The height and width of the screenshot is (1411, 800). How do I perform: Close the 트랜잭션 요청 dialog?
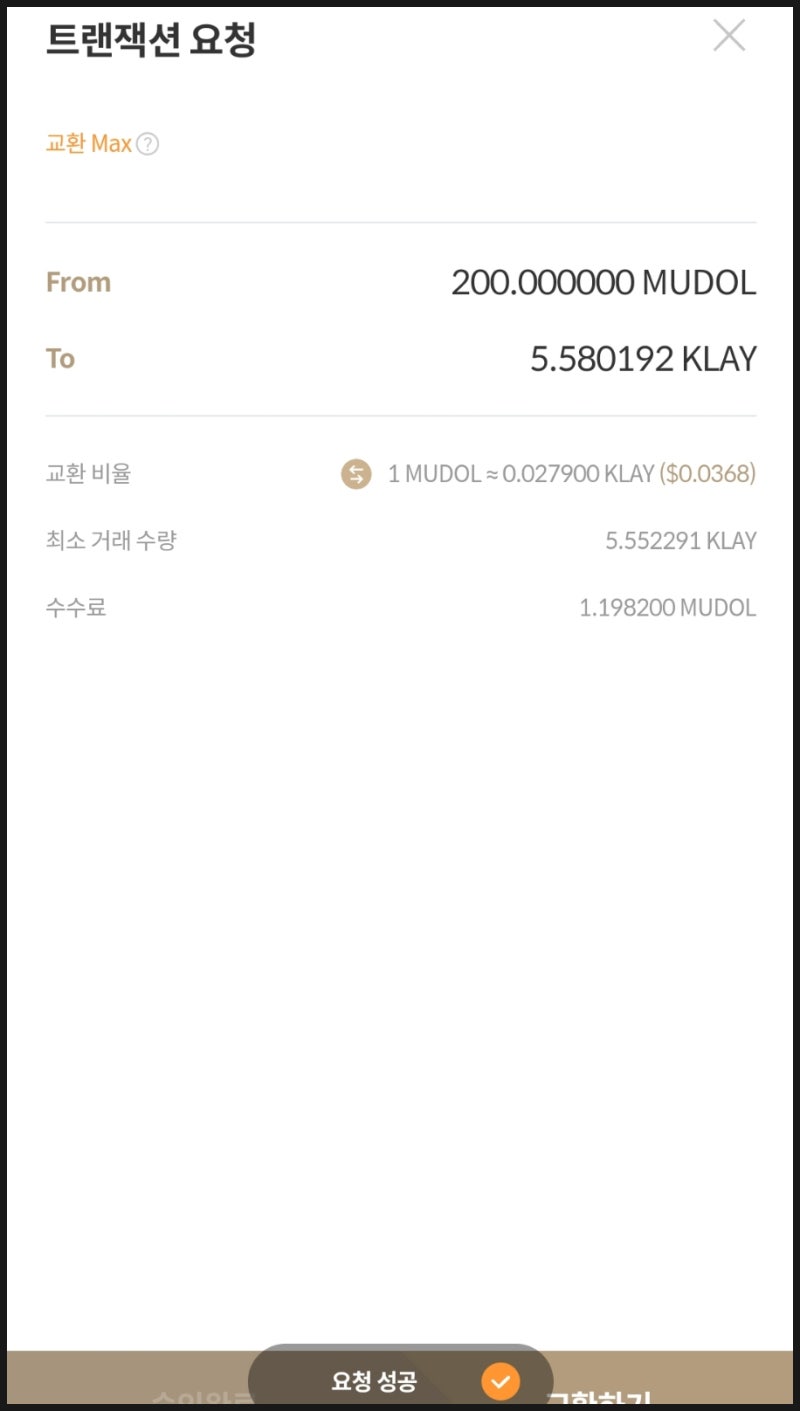(729, 35)
